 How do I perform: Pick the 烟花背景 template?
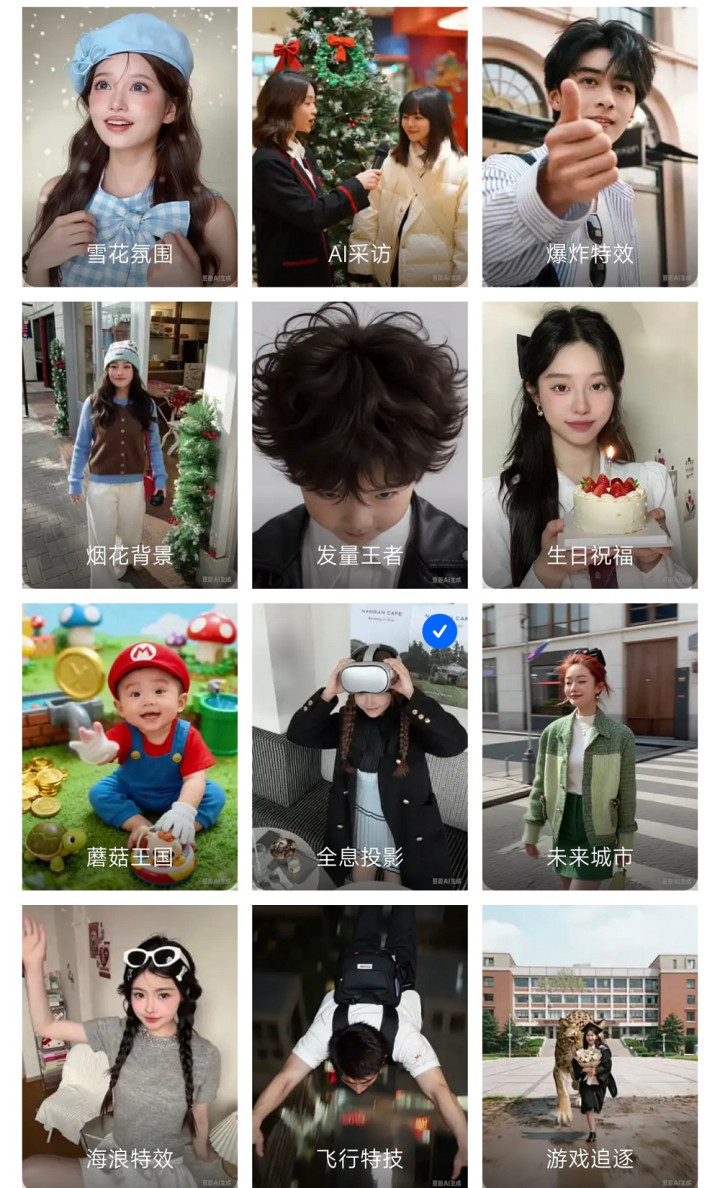point(130,445)
